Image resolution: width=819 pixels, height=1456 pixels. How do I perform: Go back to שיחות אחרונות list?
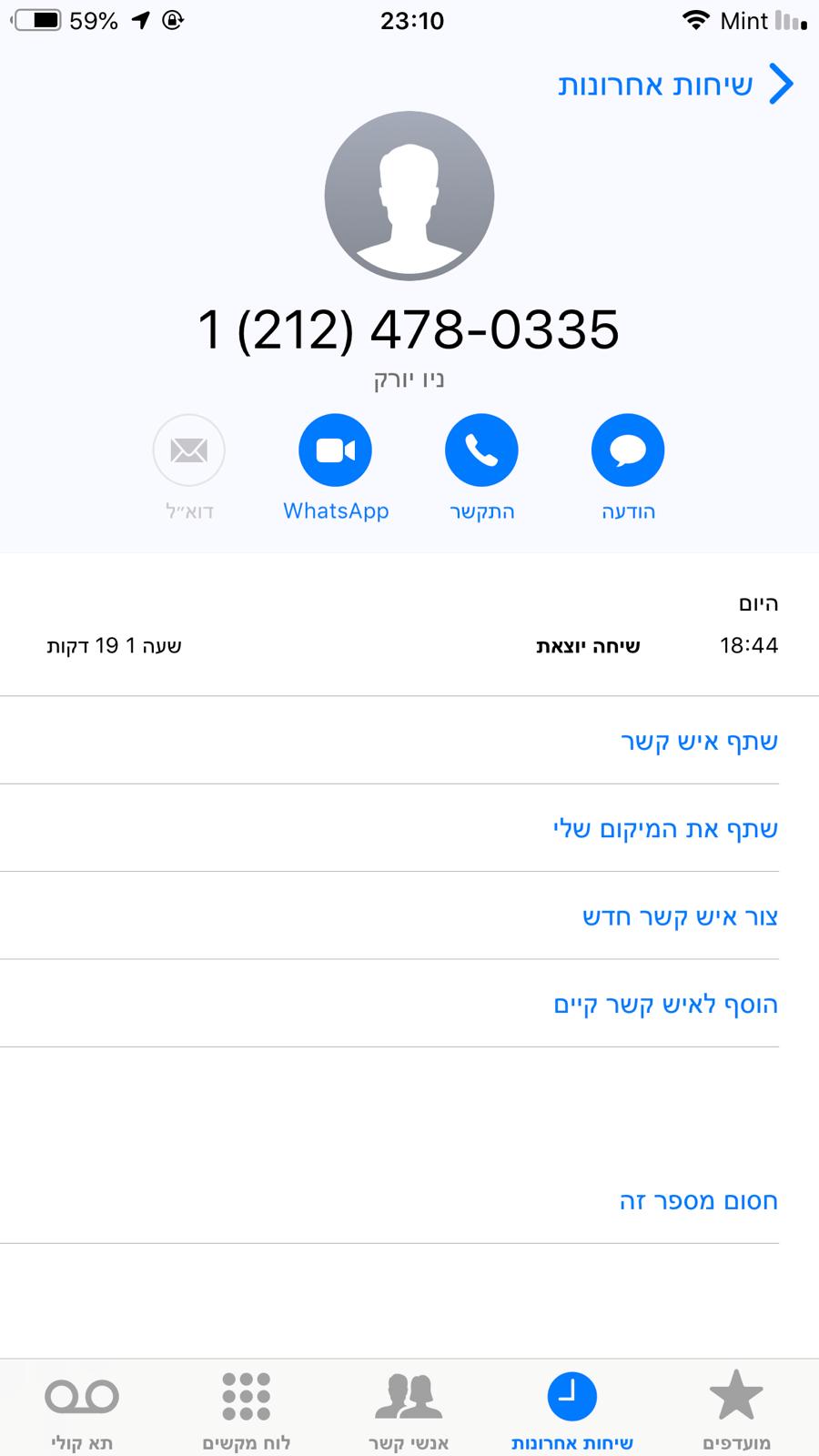tap(675, 85)
